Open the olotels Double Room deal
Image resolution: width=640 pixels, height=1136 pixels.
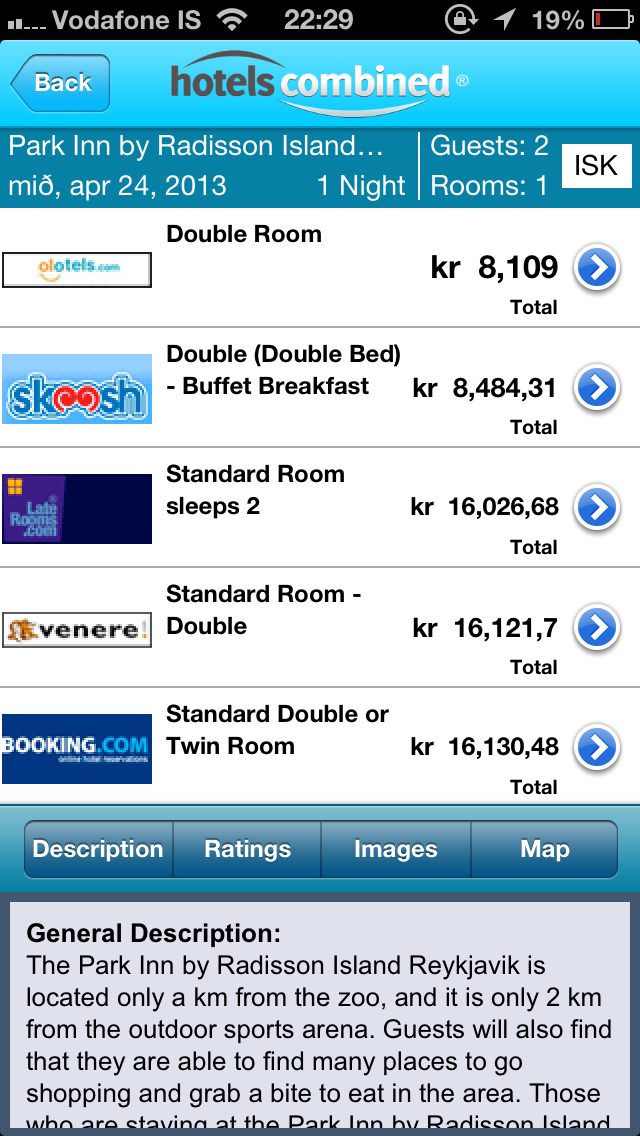[x=597, y=268]
